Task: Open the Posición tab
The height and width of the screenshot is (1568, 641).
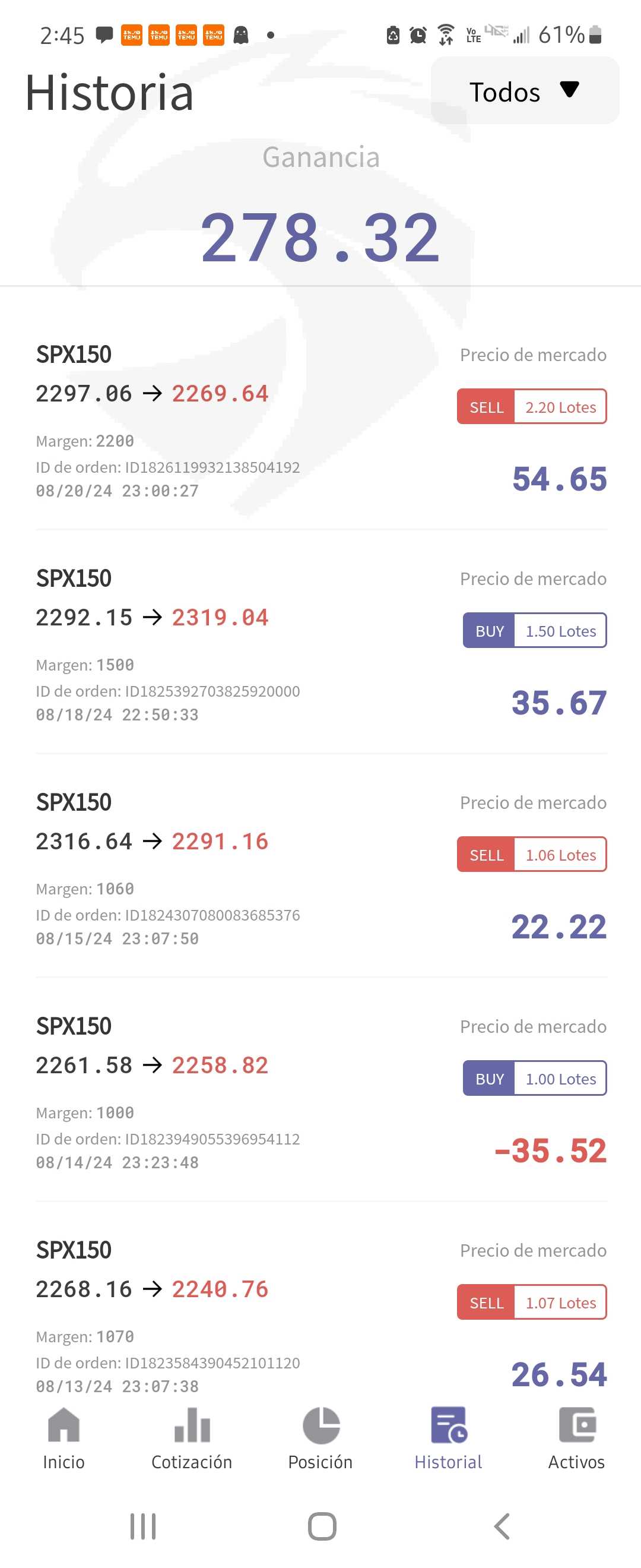Action: [320, 1439]
